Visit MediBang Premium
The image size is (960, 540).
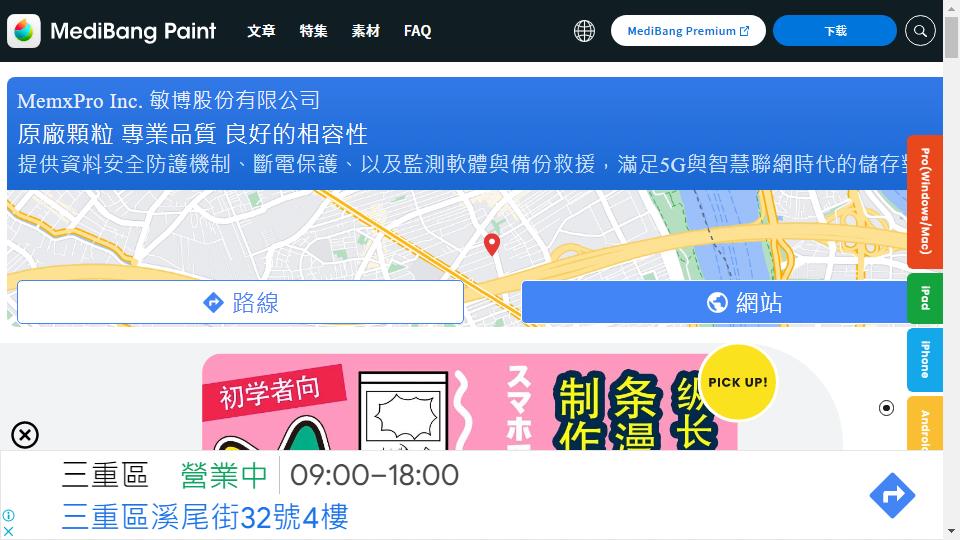pyautogui.click(x=688, y=31)
